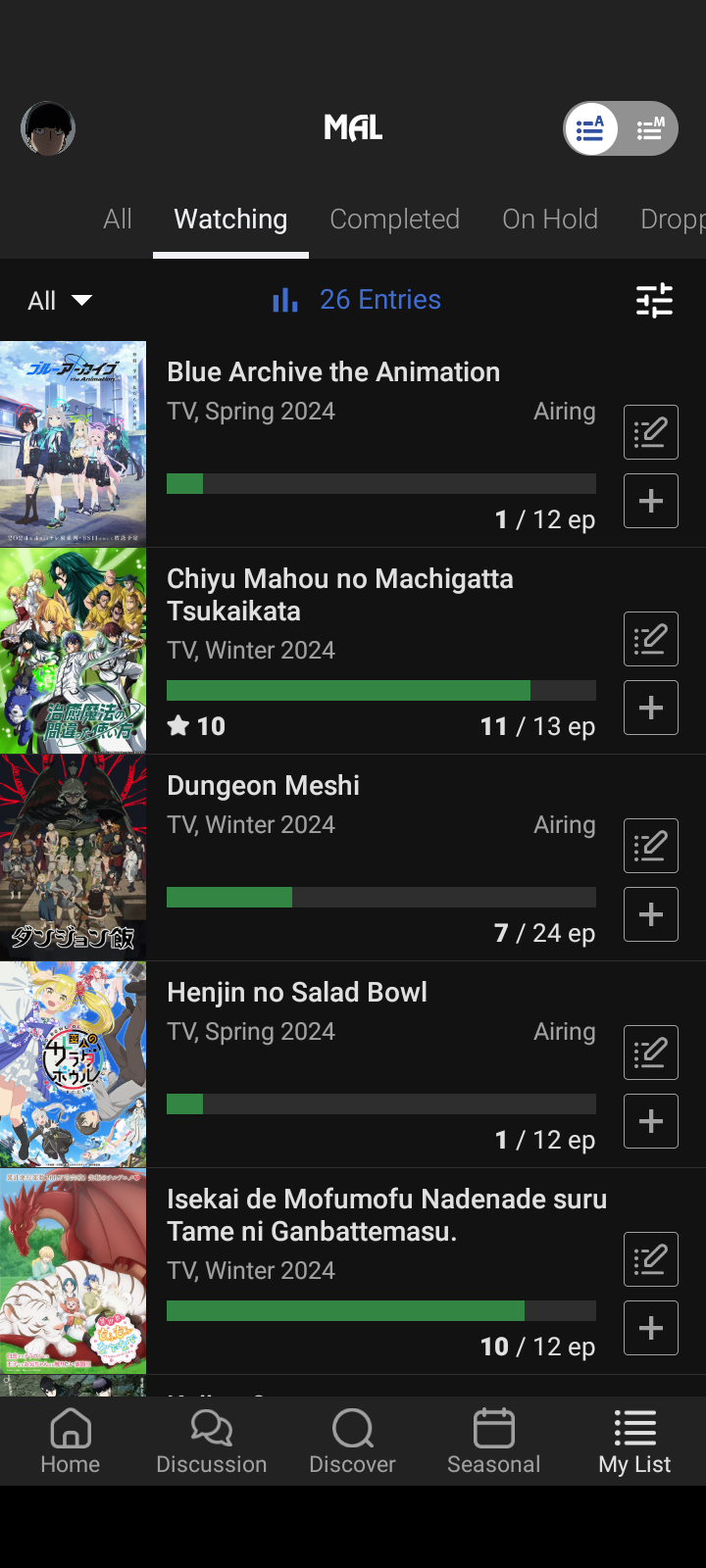
Task: View stats for 26 Entries
Action: 357,300
